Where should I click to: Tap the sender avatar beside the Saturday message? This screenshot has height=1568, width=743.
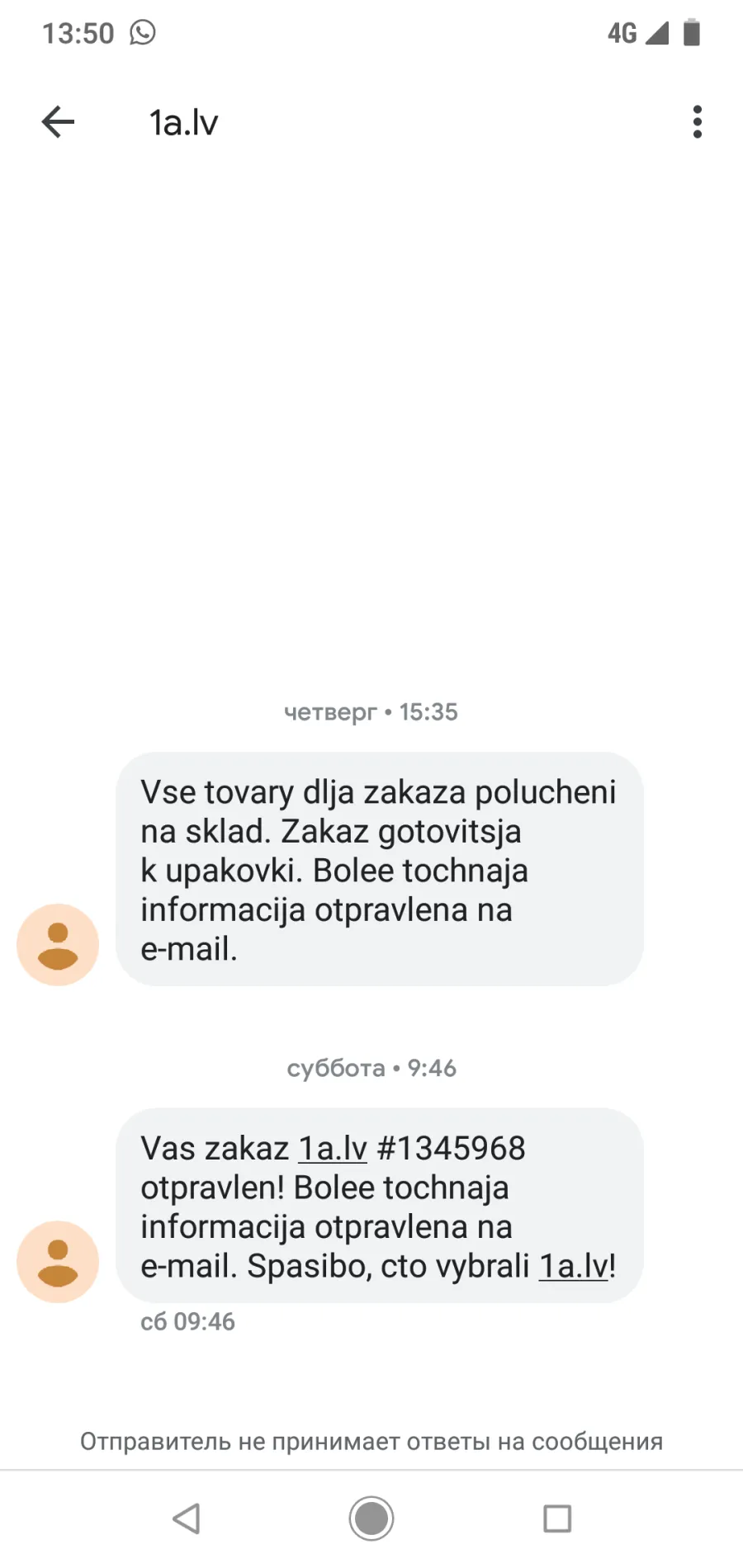click(58, 1262)
